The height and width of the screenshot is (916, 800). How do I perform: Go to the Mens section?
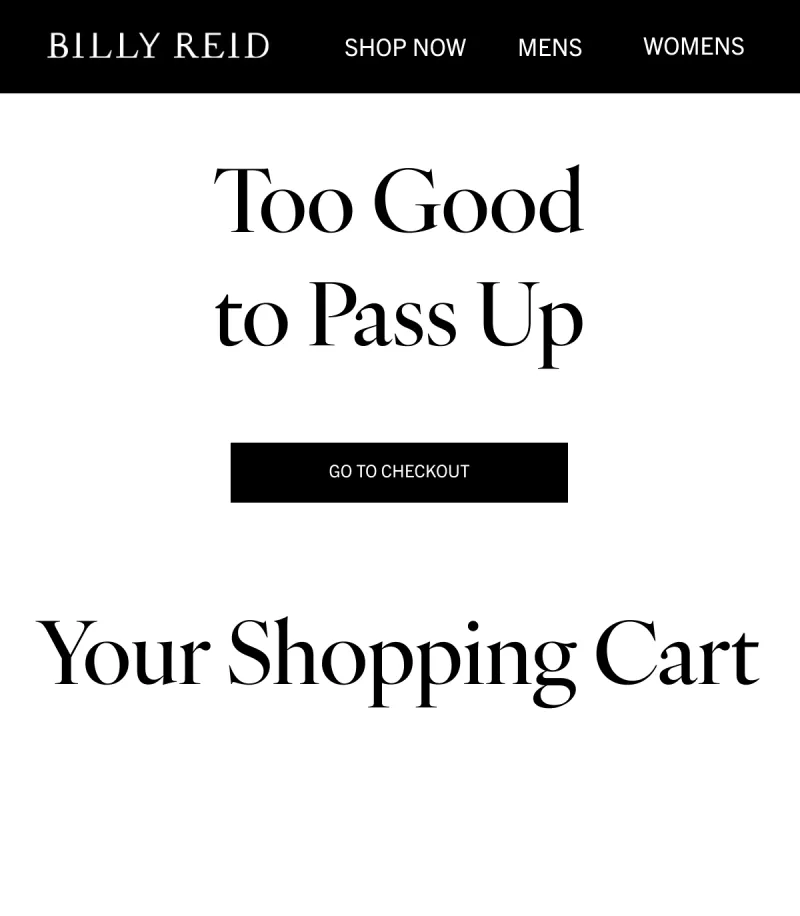tap(550, 47)
